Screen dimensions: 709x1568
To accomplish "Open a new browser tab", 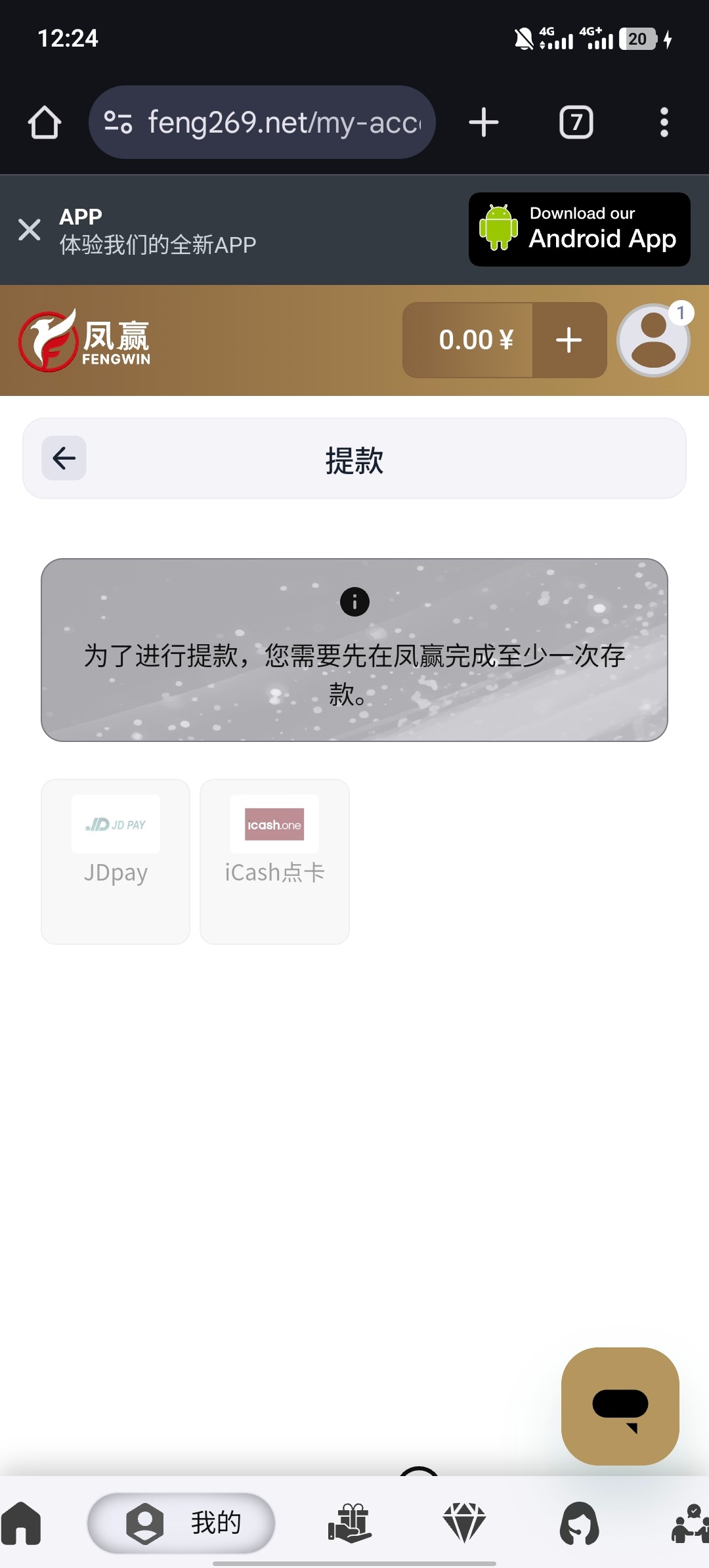I will pos(484,123).
